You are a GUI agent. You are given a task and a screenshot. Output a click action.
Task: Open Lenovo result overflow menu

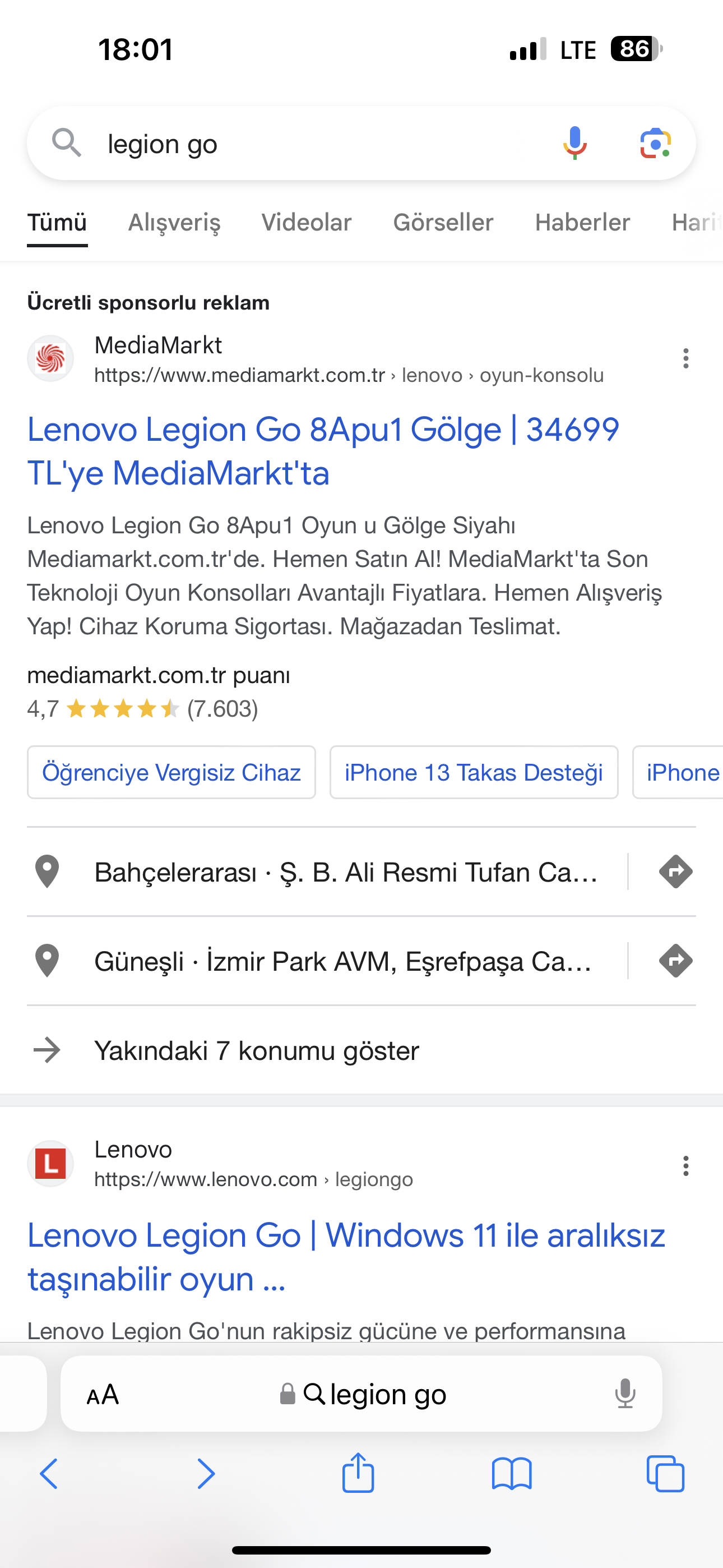(x=686, y=1166)
